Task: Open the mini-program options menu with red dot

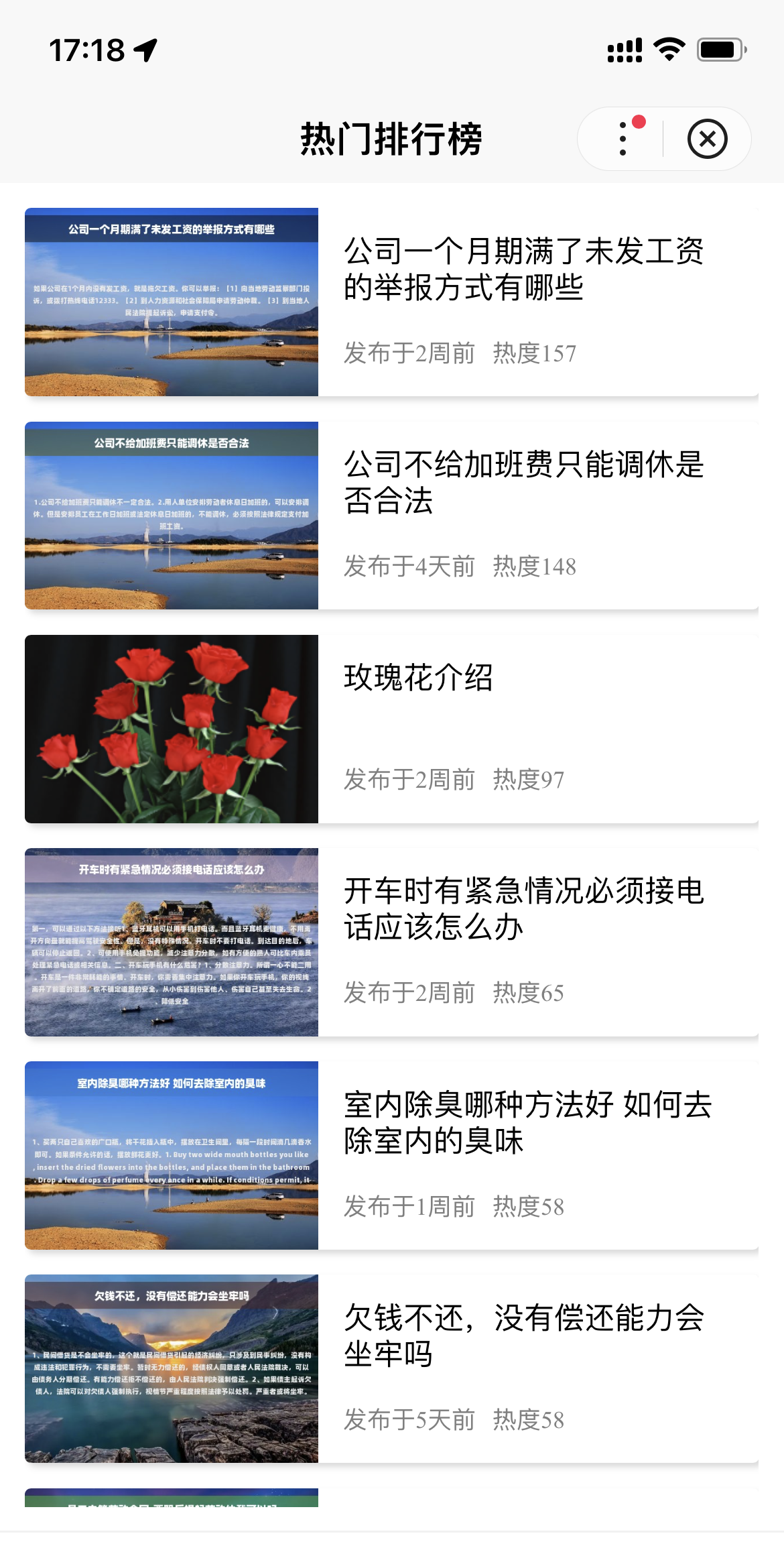Action: (622, 139)
